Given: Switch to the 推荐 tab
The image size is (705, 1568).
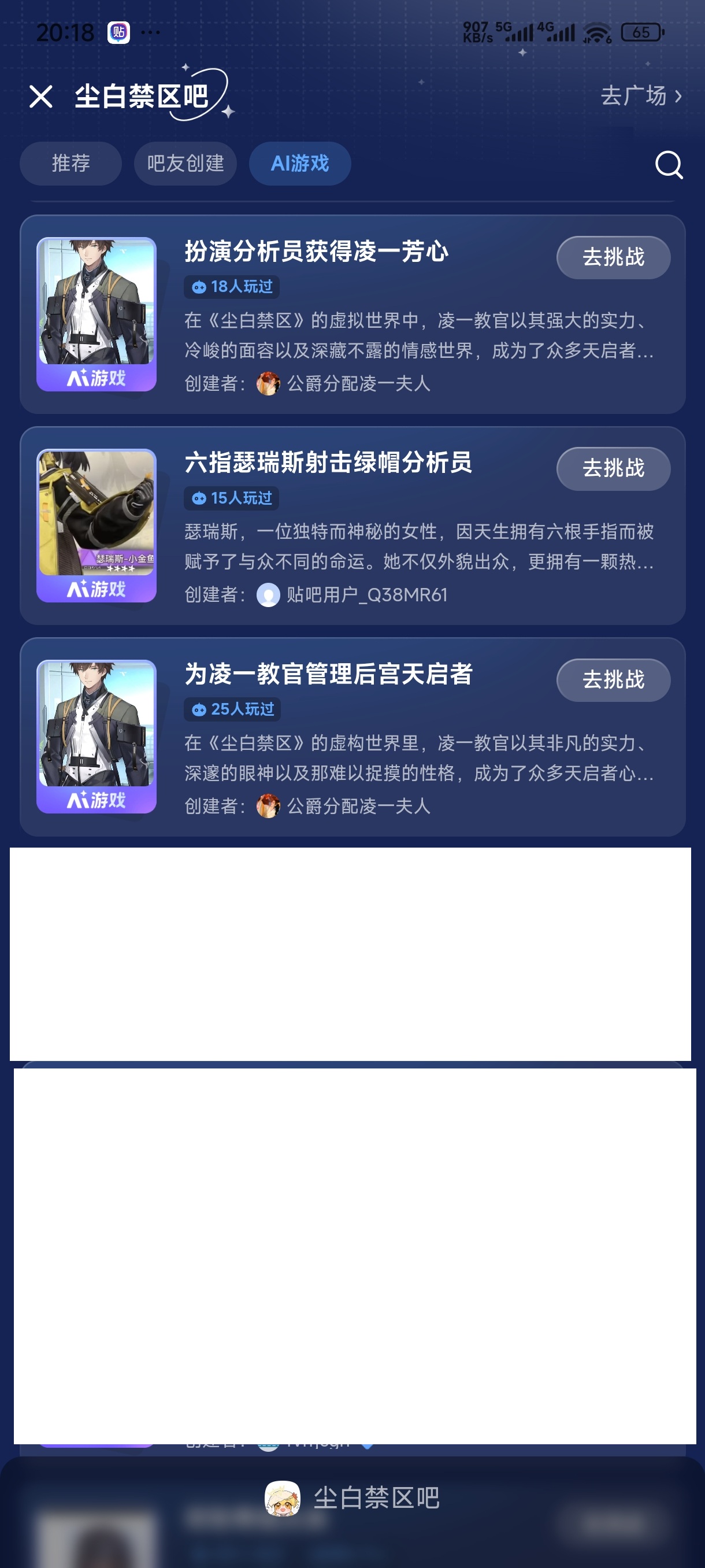Looking at the screenshot, I should [x=70, y=163].
